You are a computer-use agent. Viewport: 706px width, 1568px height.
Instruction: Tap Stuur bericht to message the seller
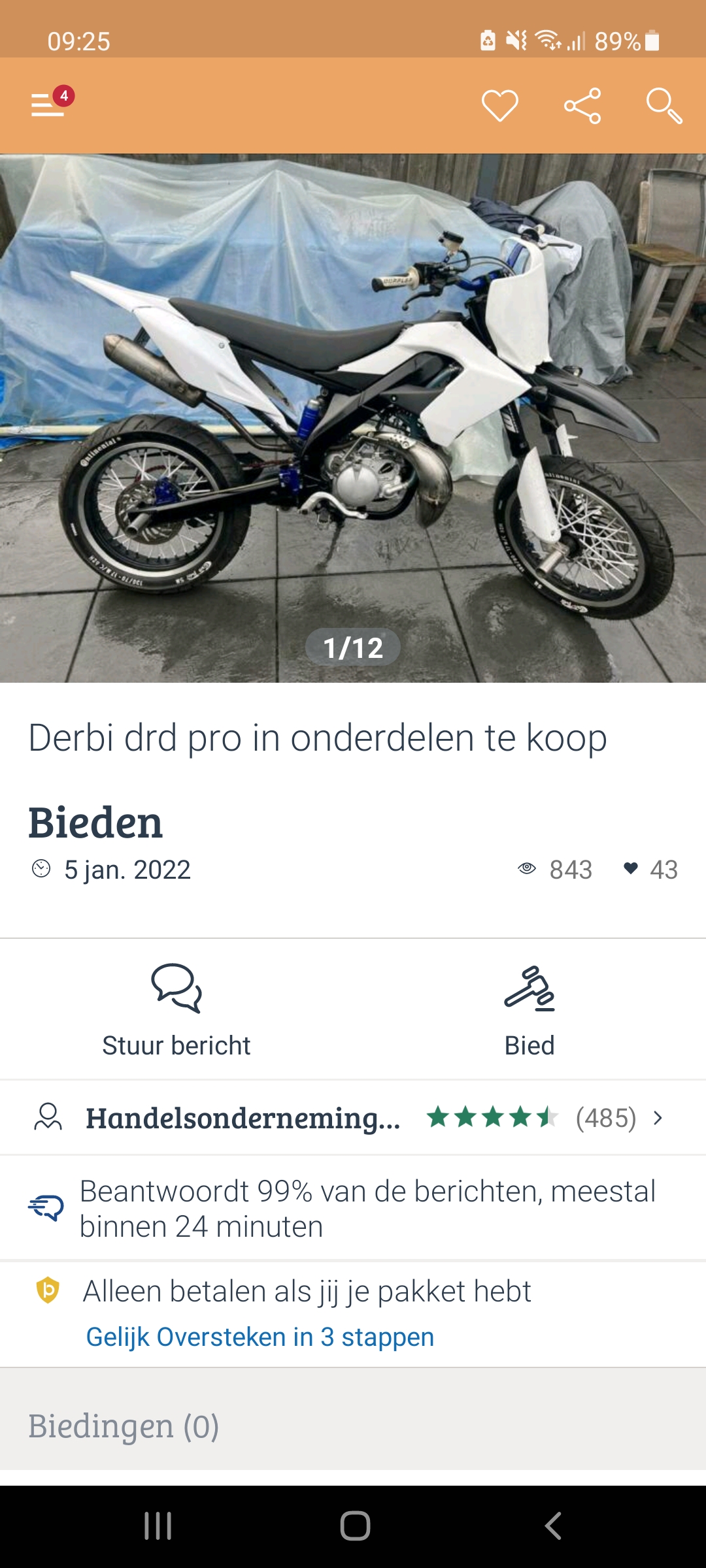tap(176, 1009)
